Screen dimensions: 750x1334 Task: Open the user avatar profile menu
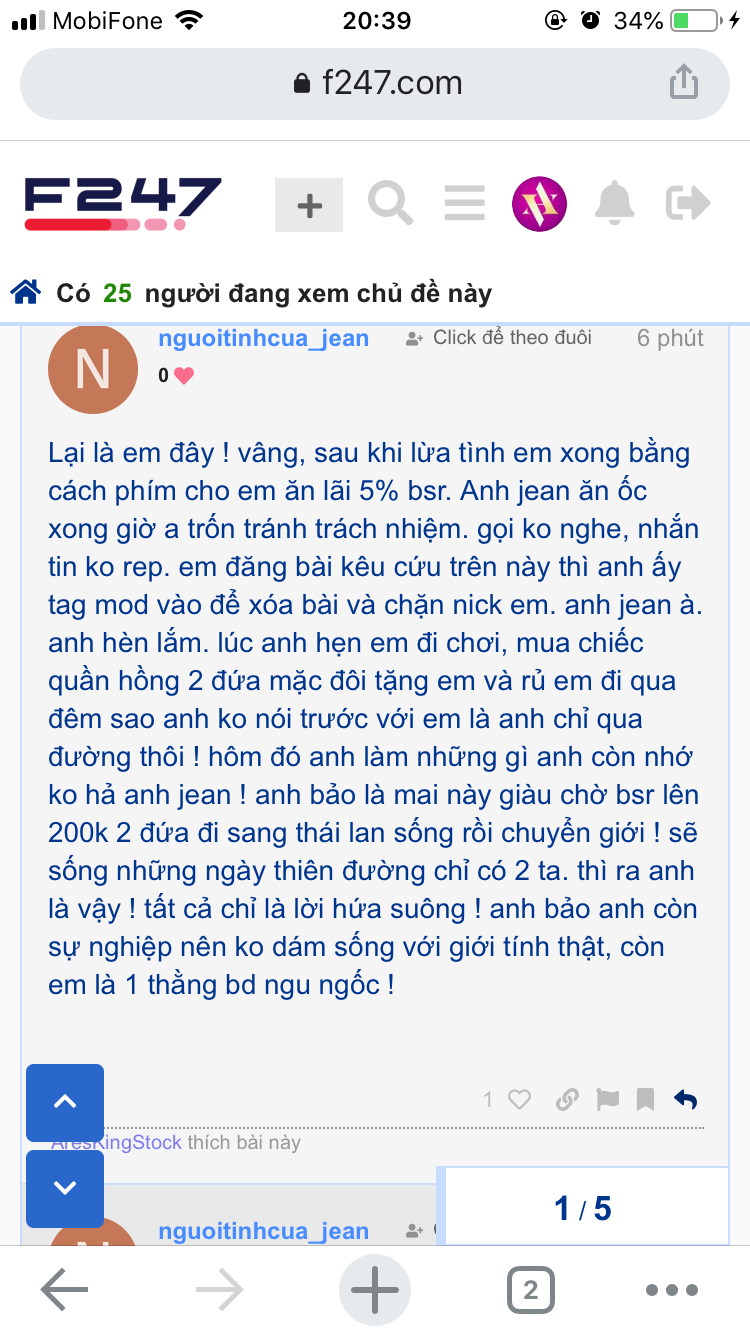pyautogui.click(x=539, y=204)
